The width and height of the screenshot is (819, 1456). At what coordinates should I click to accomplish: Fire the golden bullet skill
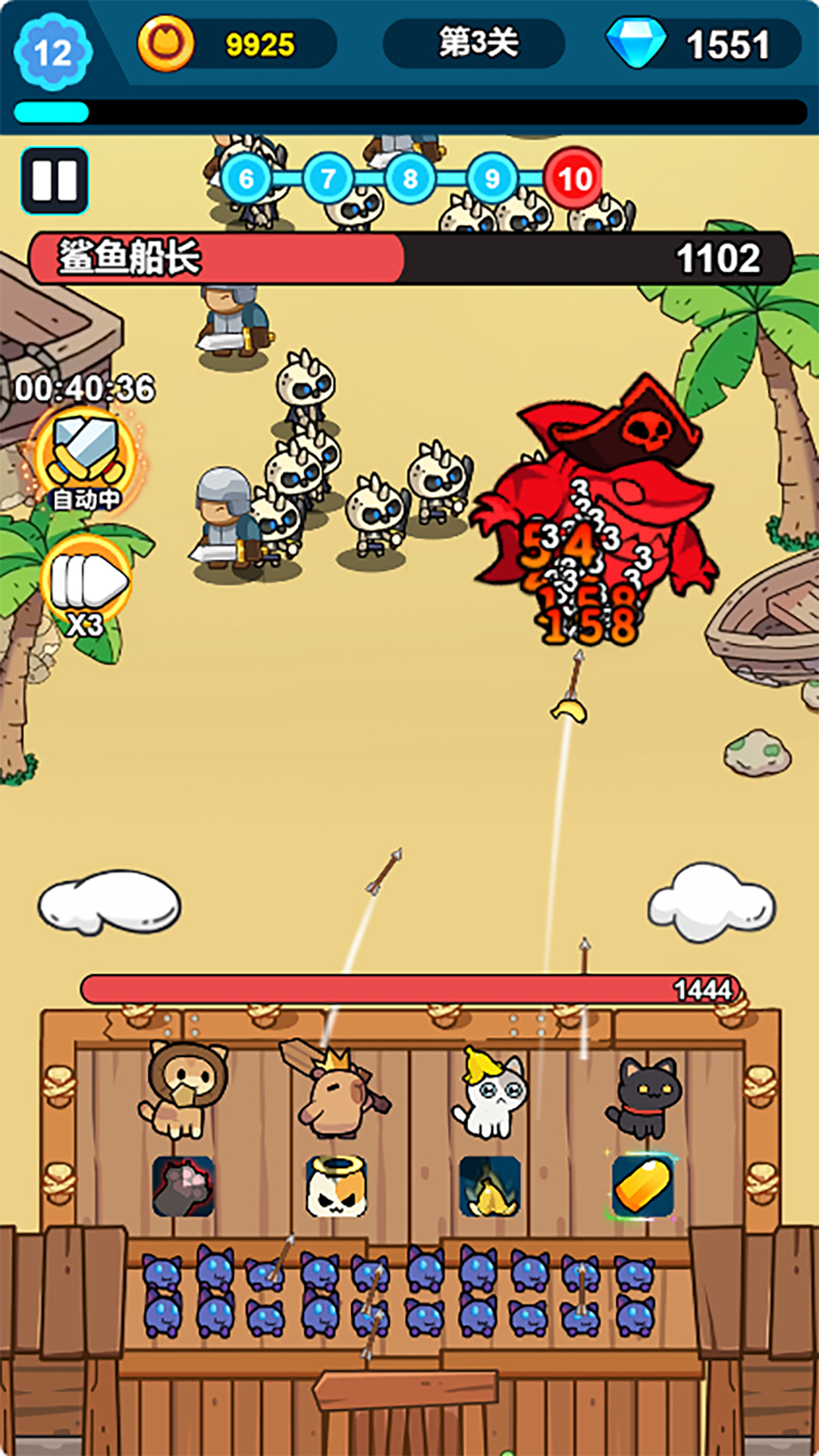coord(643,1186)
